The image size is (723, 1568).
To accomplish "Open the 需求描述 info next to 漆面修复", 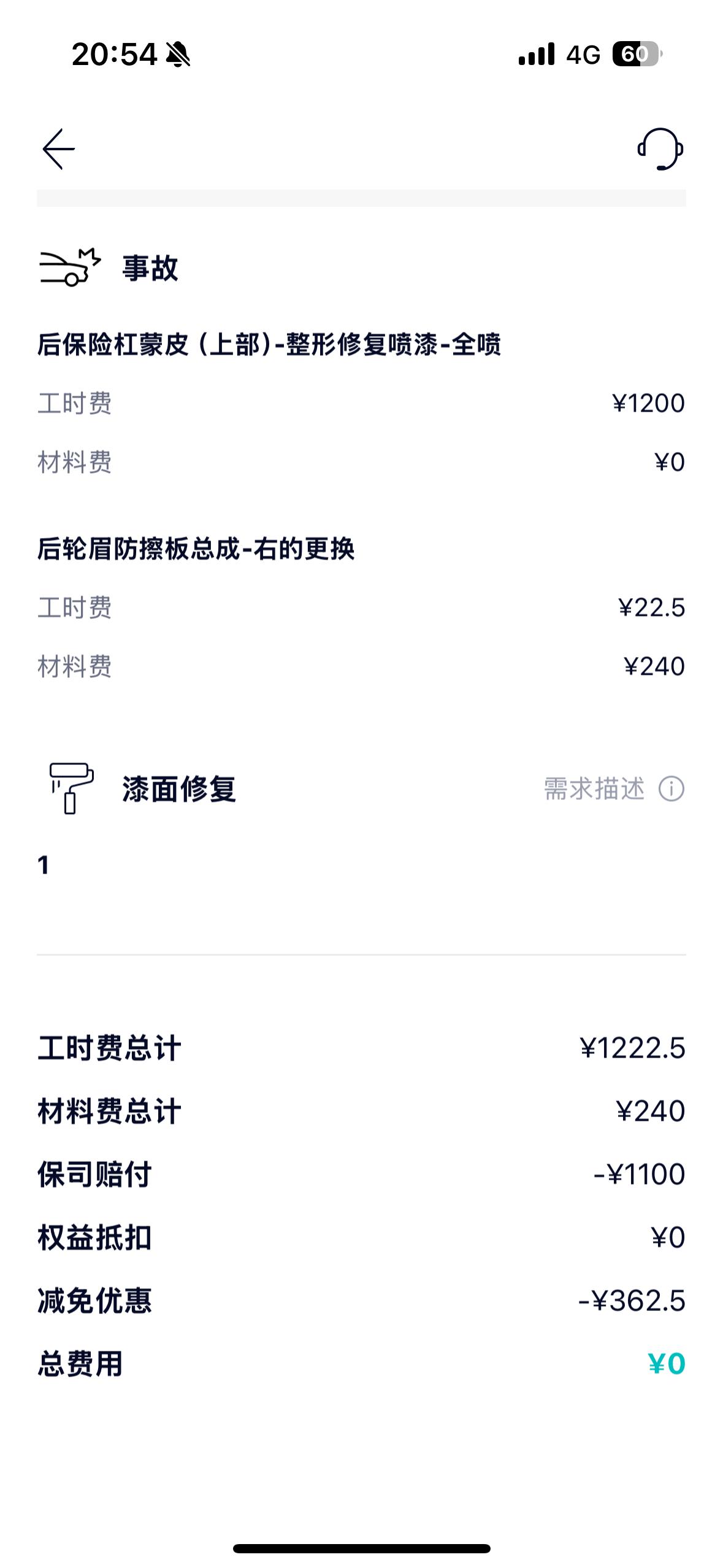I will (614, 789).
